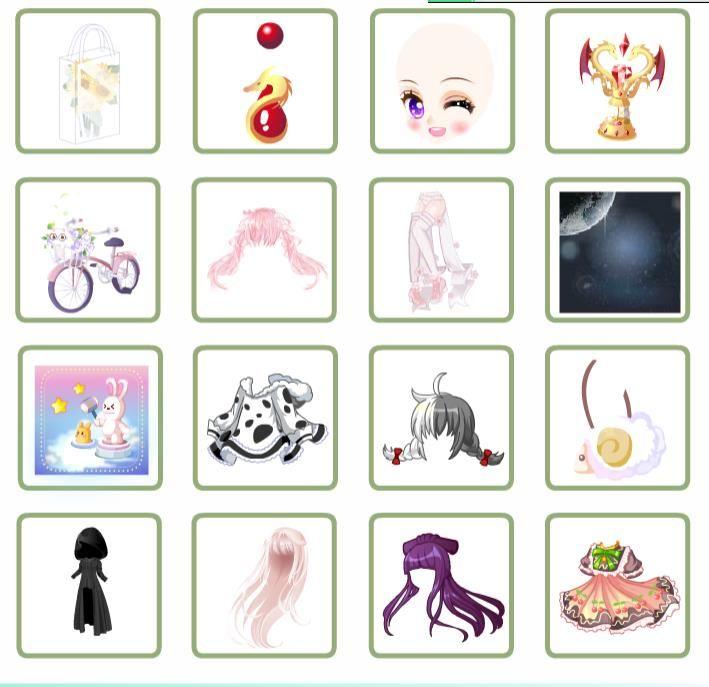709x687 pixels.
Task: Select the pink flower bicycle item
Action: [x=88, y=251]
